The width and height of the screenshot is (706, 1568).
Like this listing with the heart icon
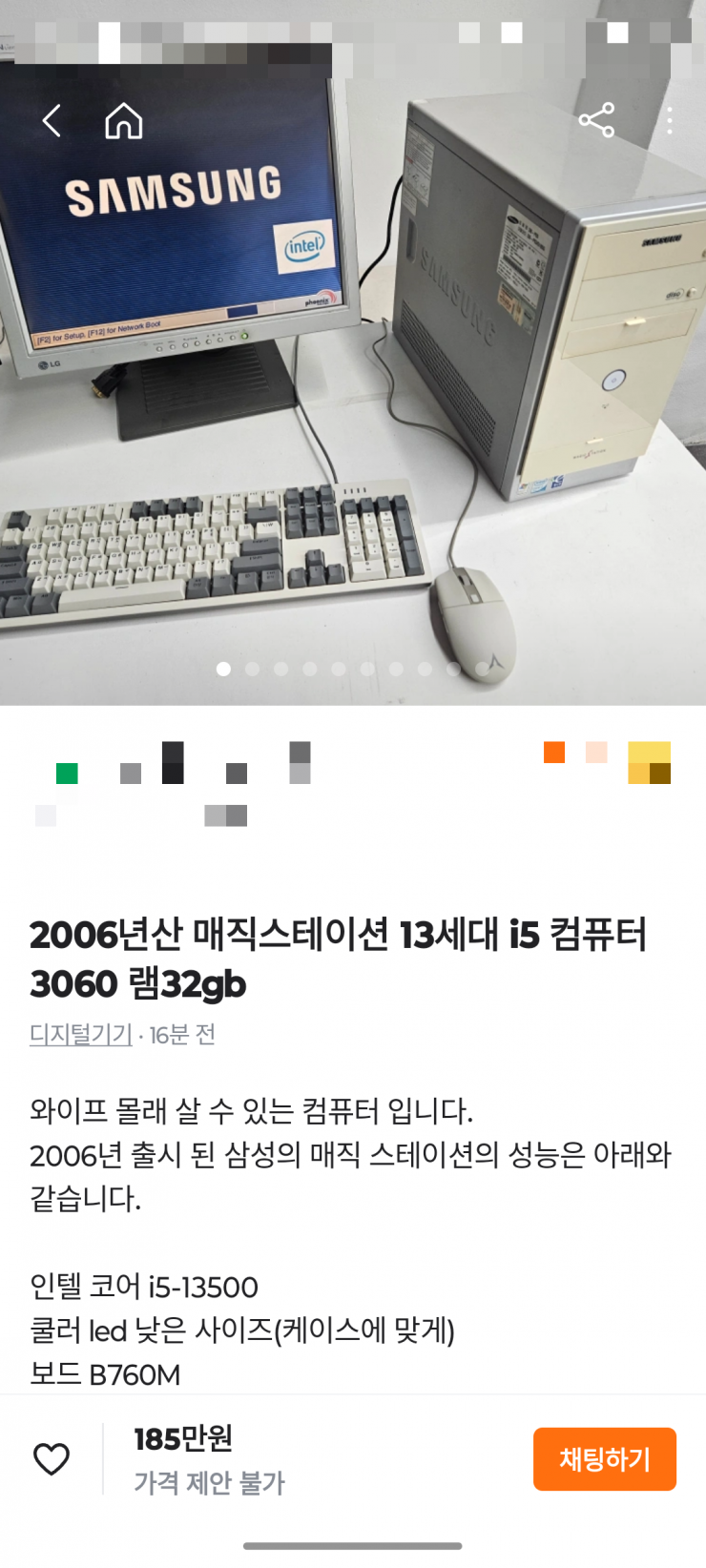tap(52, 1459)
